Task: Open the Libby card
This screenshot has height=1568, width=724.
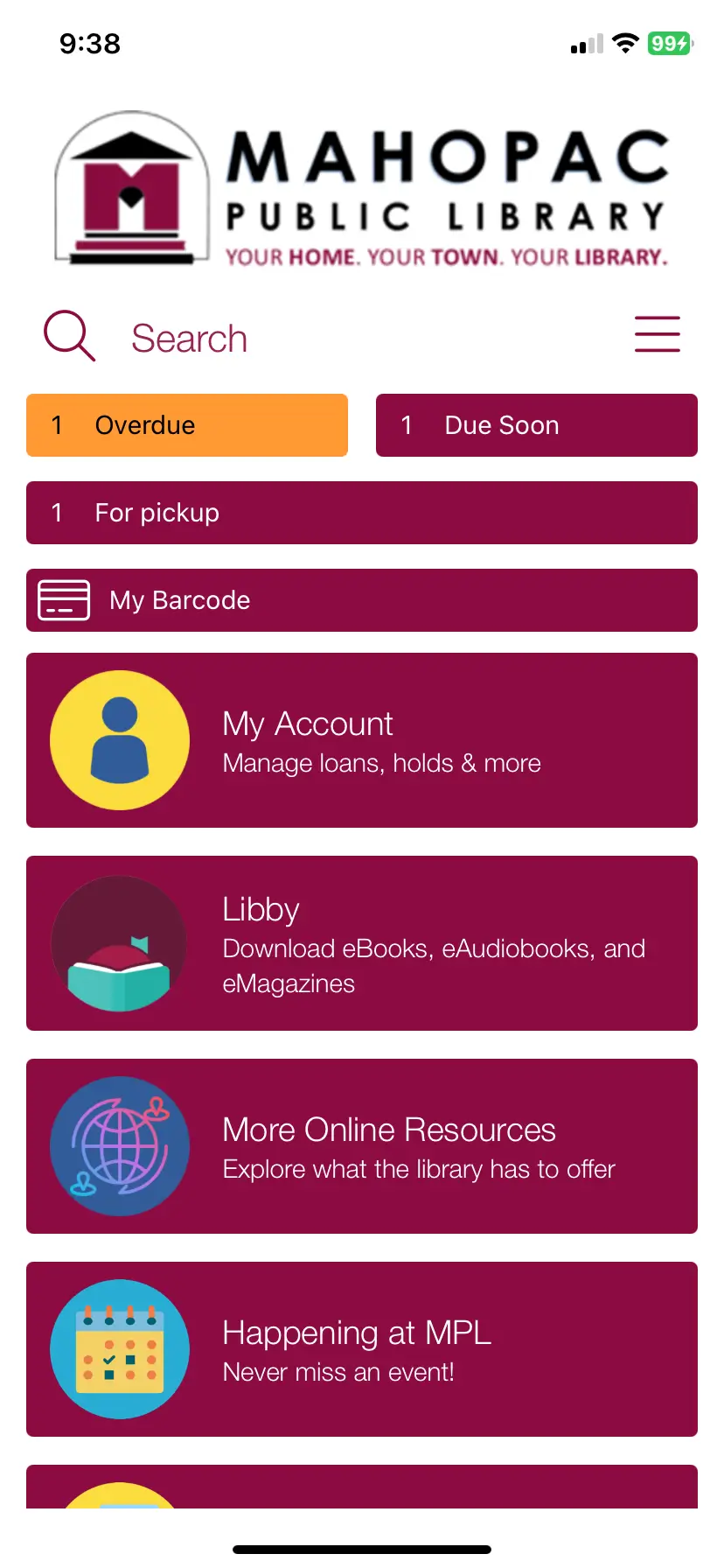Action: pos(362,943)
